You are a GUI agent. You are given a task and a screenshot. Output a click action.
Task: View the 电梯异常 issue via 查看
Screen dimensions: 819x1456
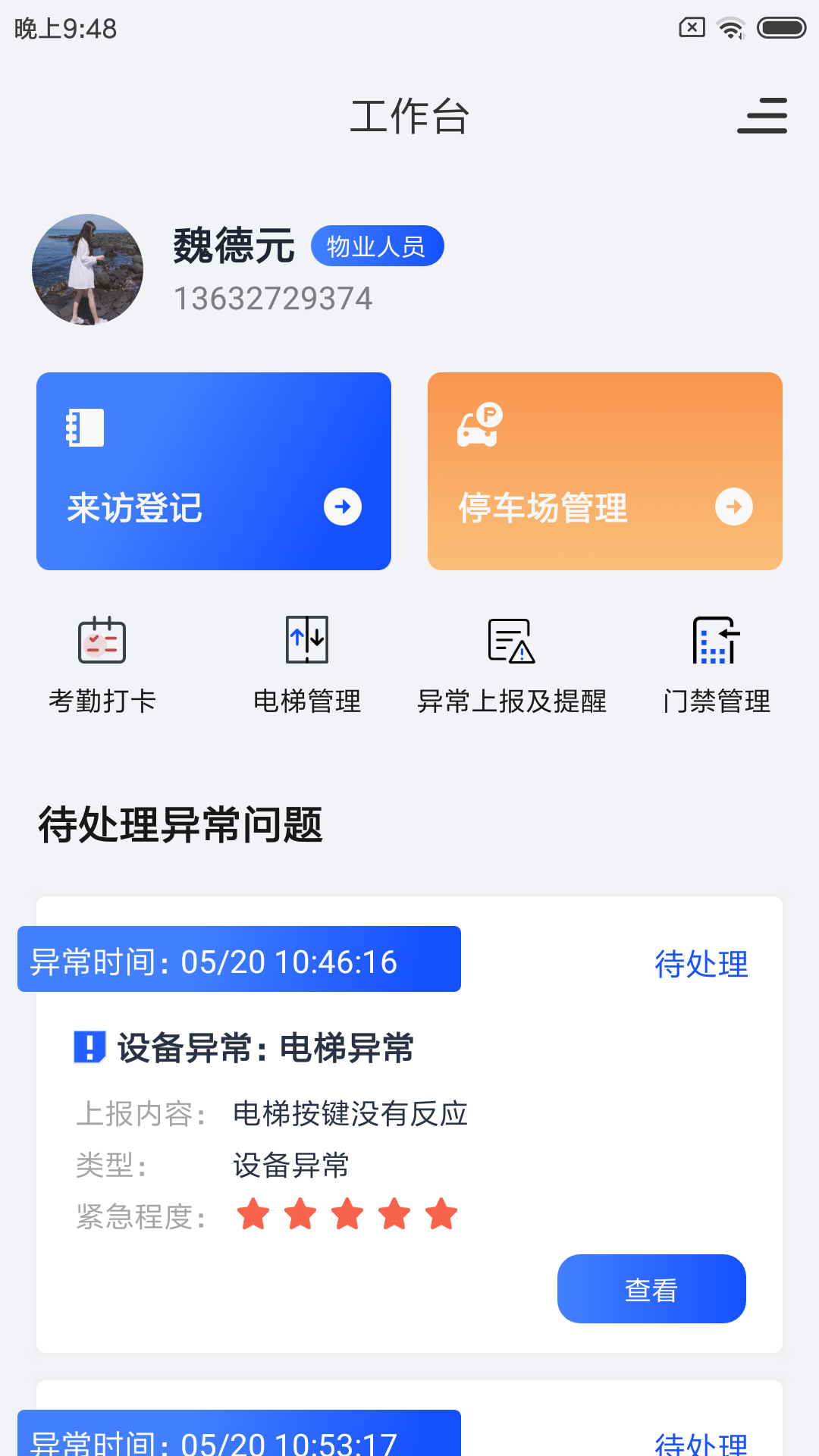point(651,1288)
